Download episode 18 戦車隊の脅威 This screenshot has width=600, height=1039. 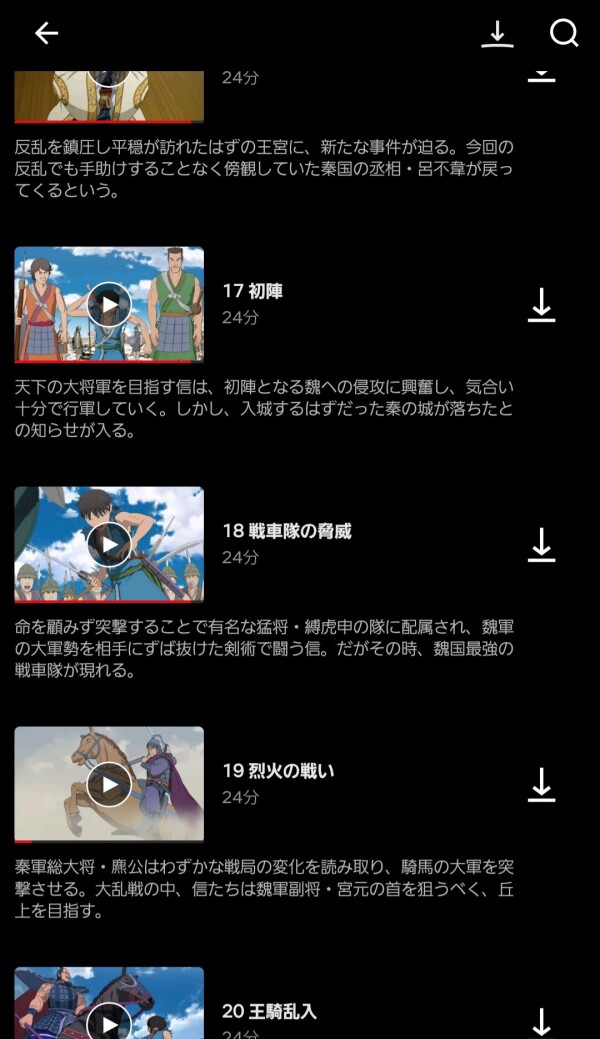541,545
